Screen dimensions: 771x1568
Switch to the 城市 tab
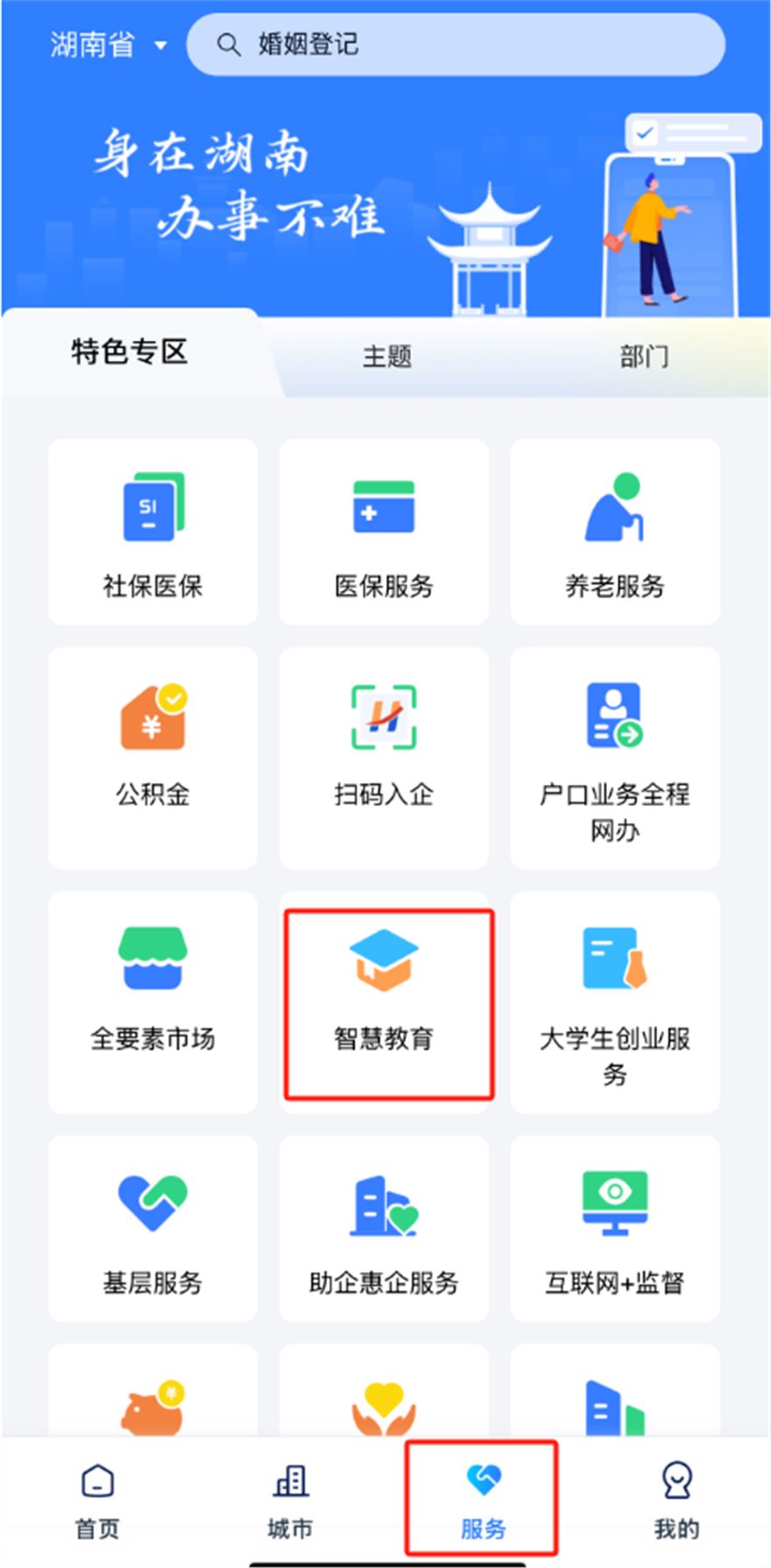[x=289, y=1501]
